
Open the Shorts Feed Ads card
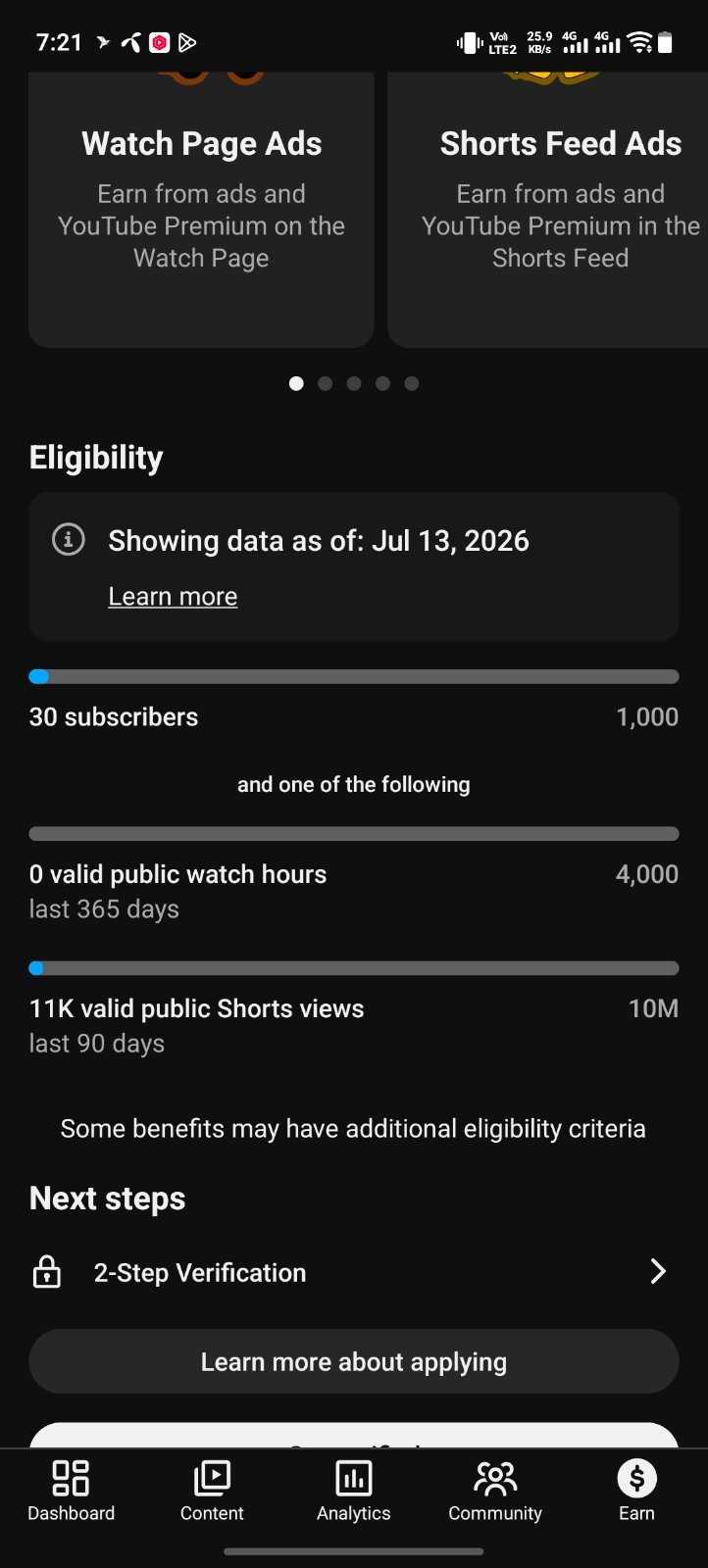click(x=548, y=210)
